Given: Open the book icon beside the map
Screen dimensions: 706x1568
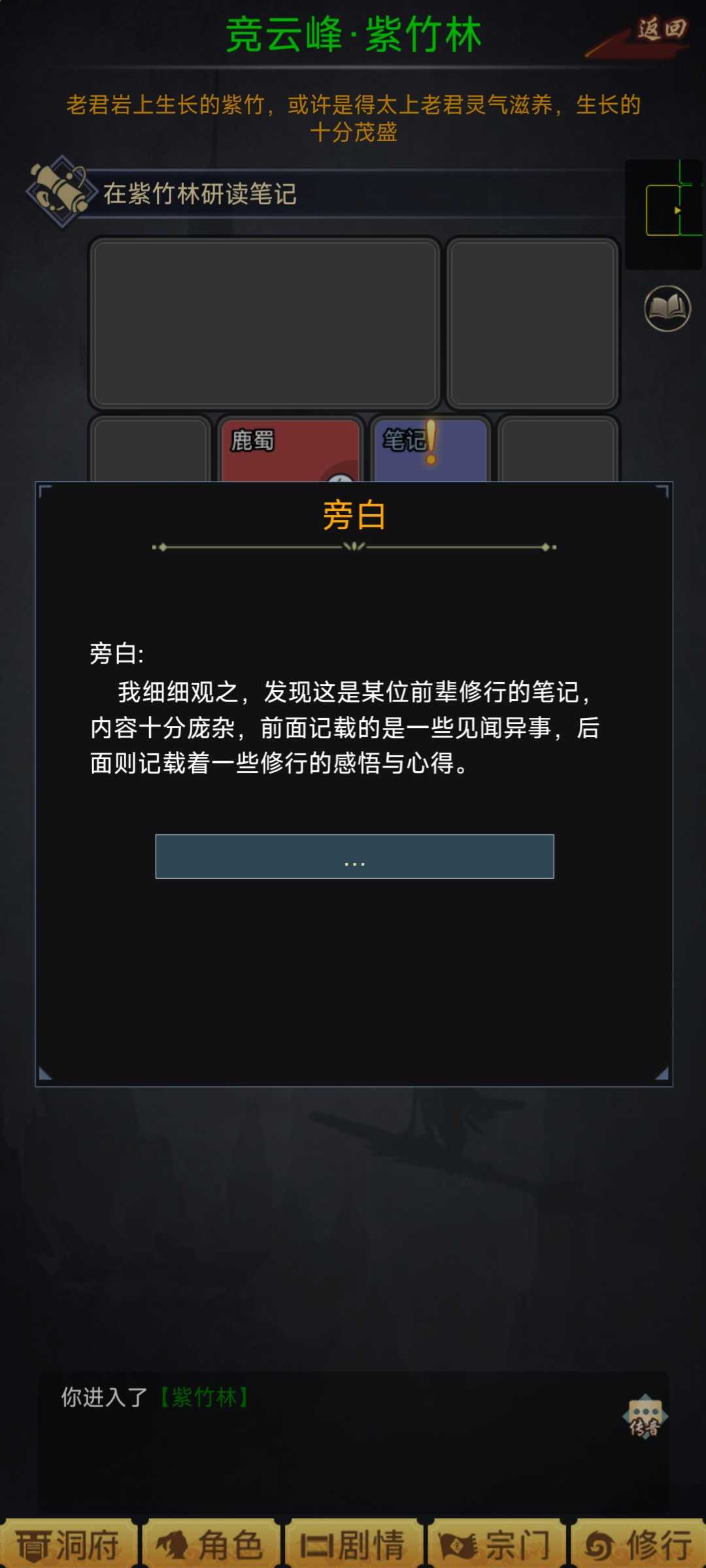Looking at the screenshot, I should pyautogui.click(x=667, y=308).
